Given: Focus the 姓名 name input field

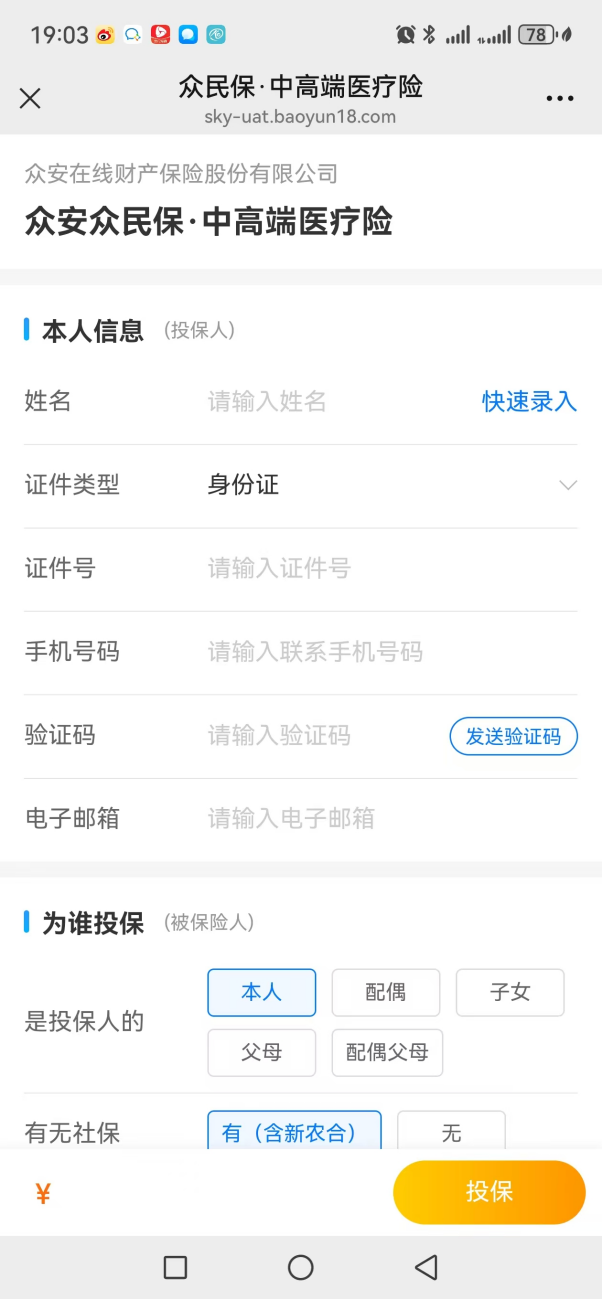Looking at the screenshot, I should (330, 402).
